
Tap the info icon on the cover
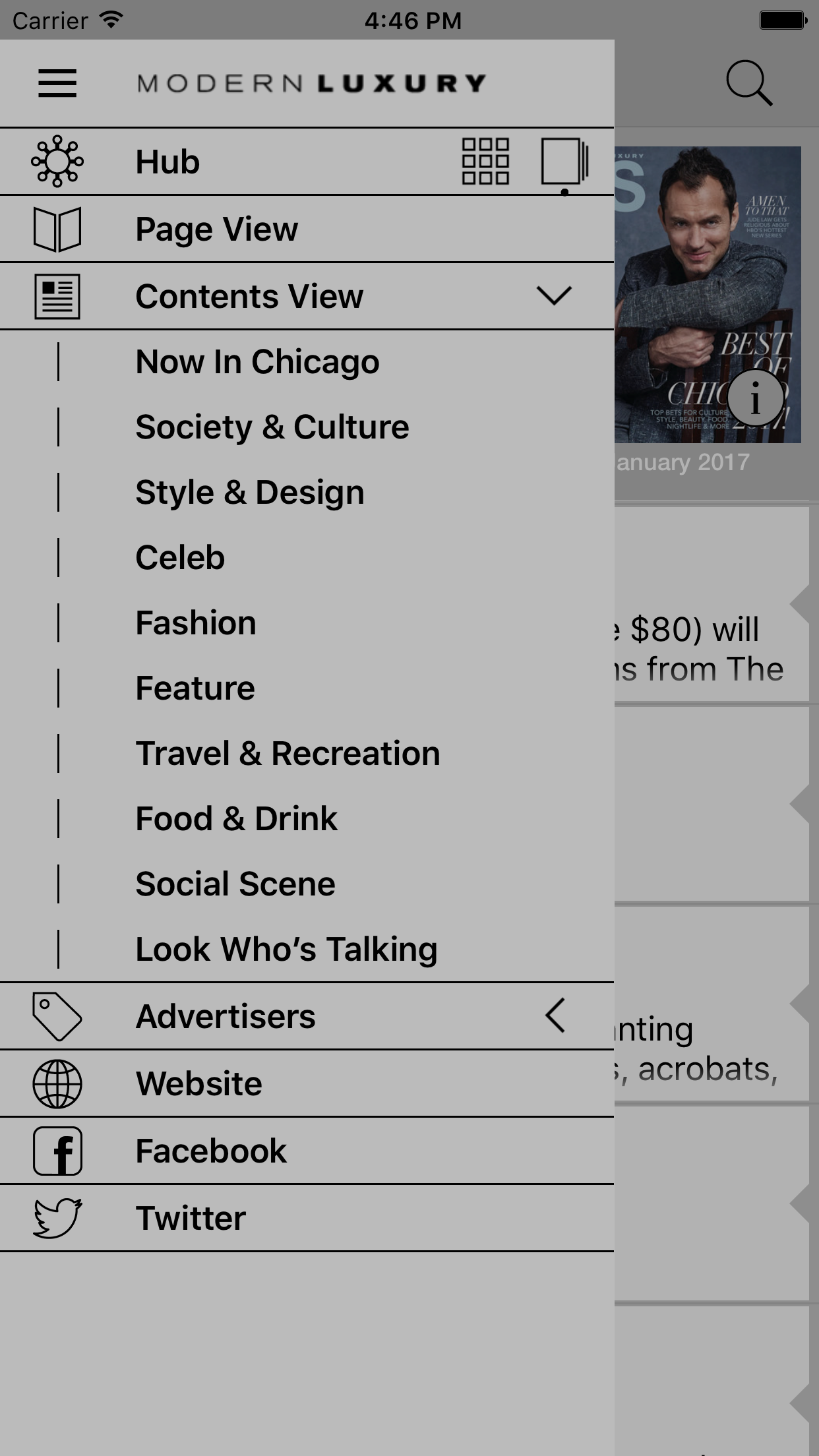pyautogui.click(x=756, y=398)
